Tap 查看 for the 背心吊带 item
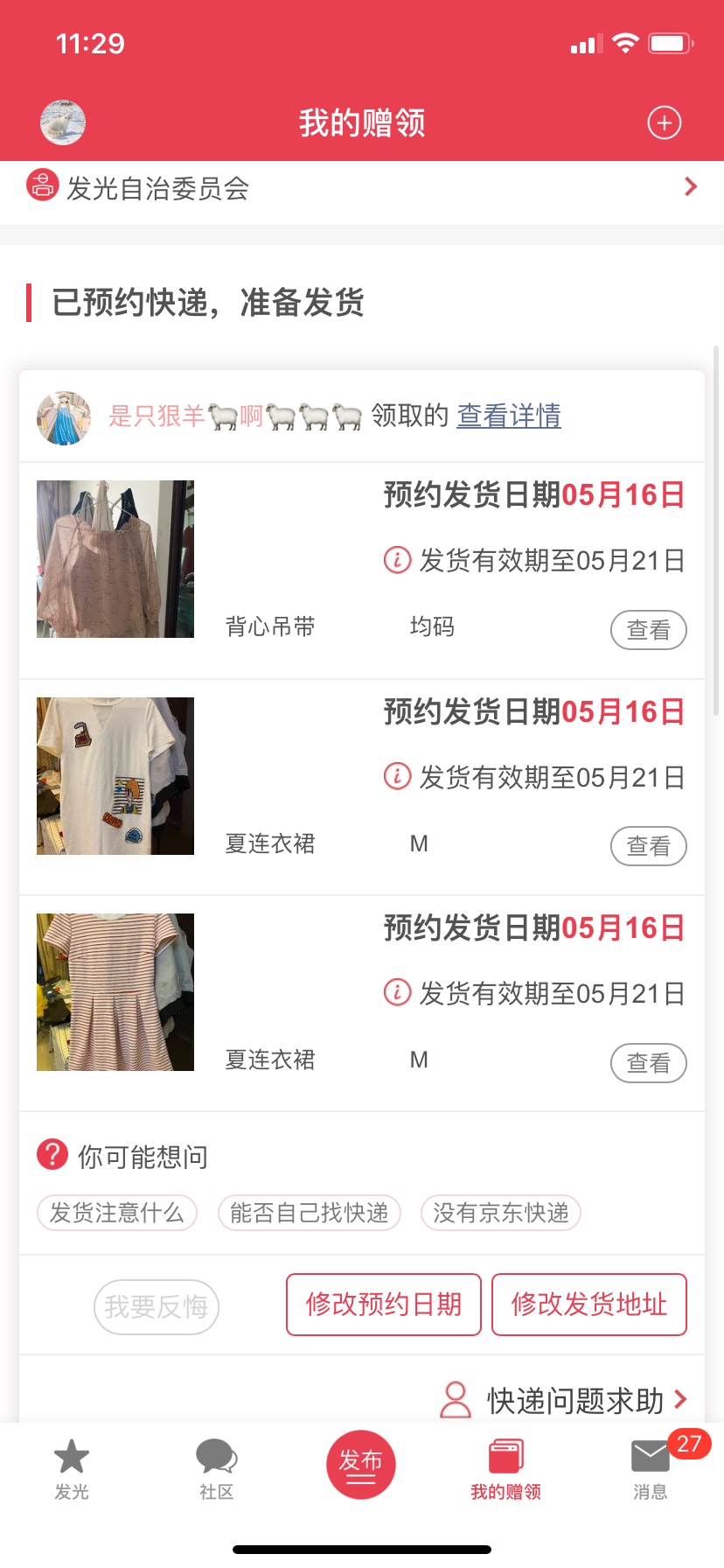 [648, 630]
